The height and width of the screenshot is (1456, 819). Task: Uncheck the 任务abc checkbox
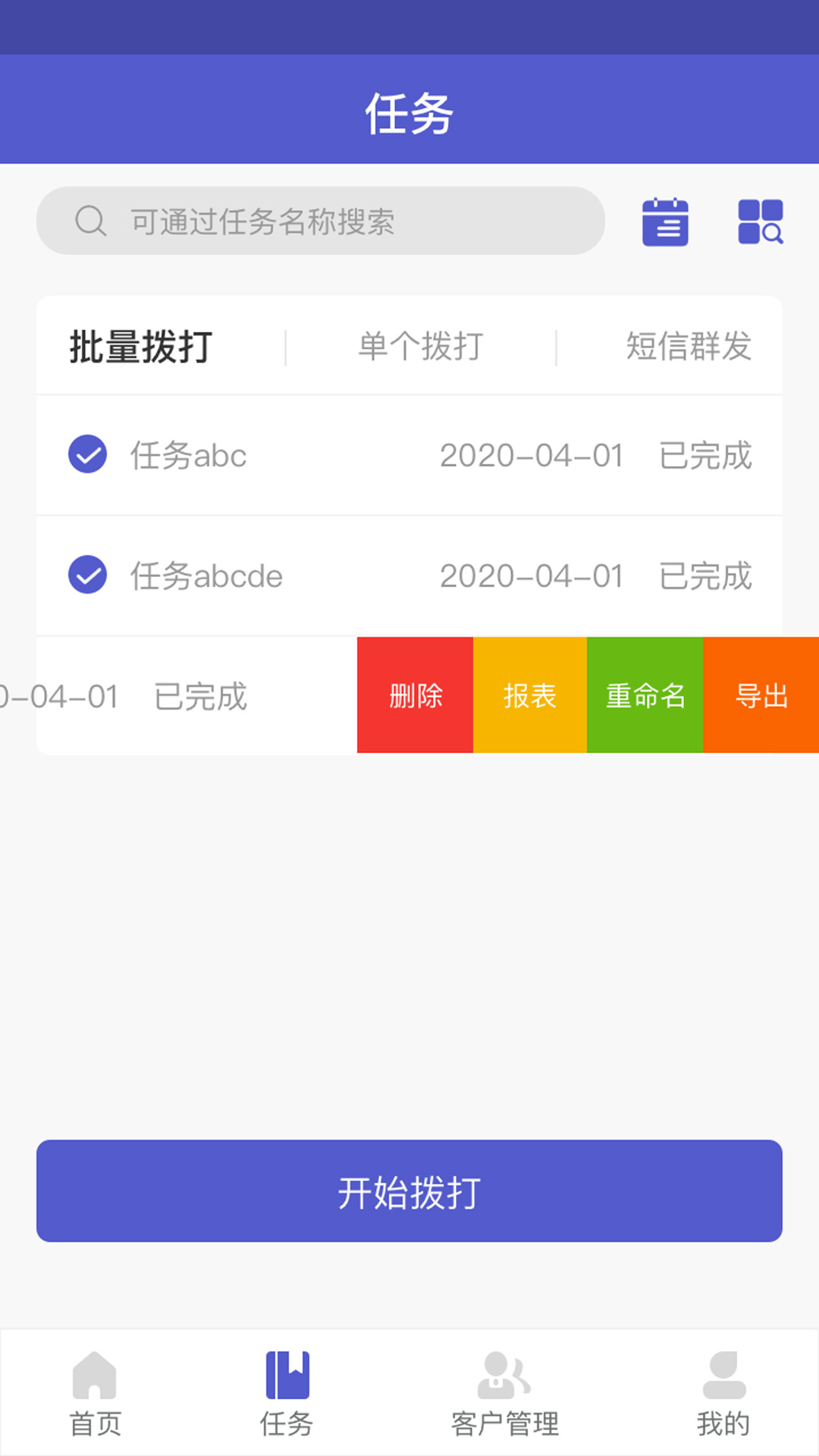(x=88, y=454)
